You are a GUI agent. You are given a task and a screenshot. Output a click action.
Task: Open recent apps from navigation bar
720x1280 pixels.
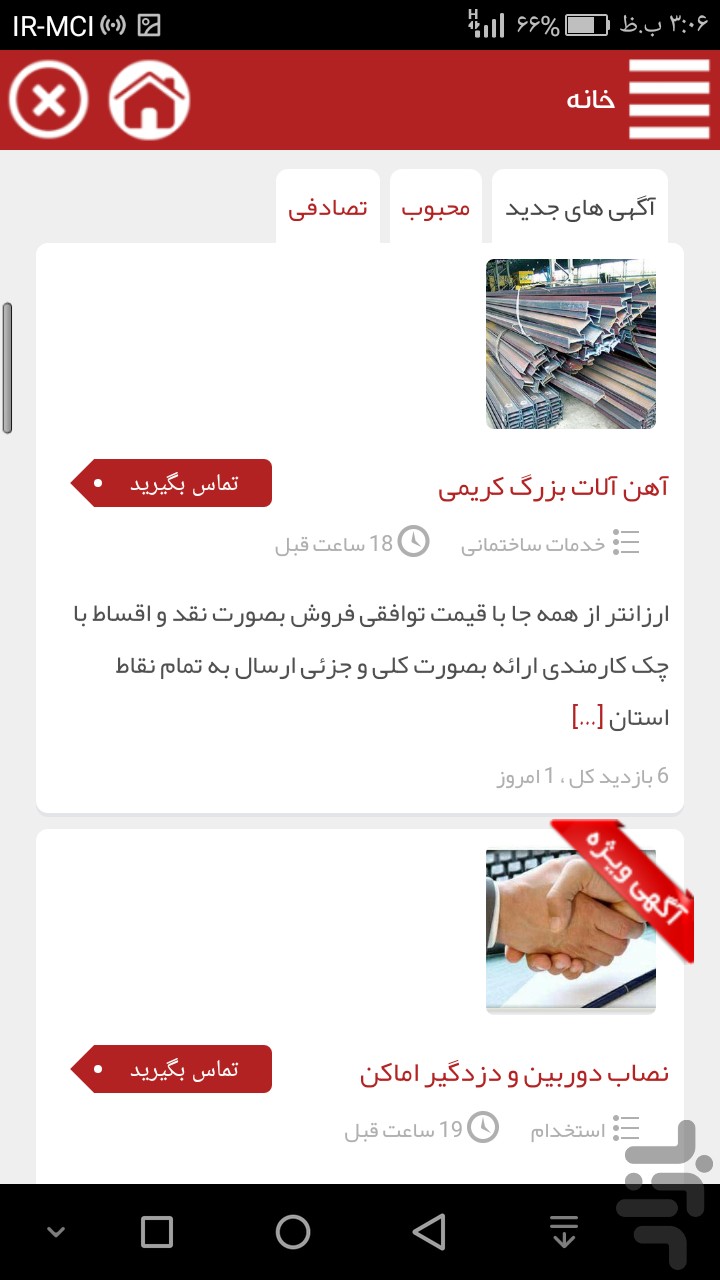157,1232
